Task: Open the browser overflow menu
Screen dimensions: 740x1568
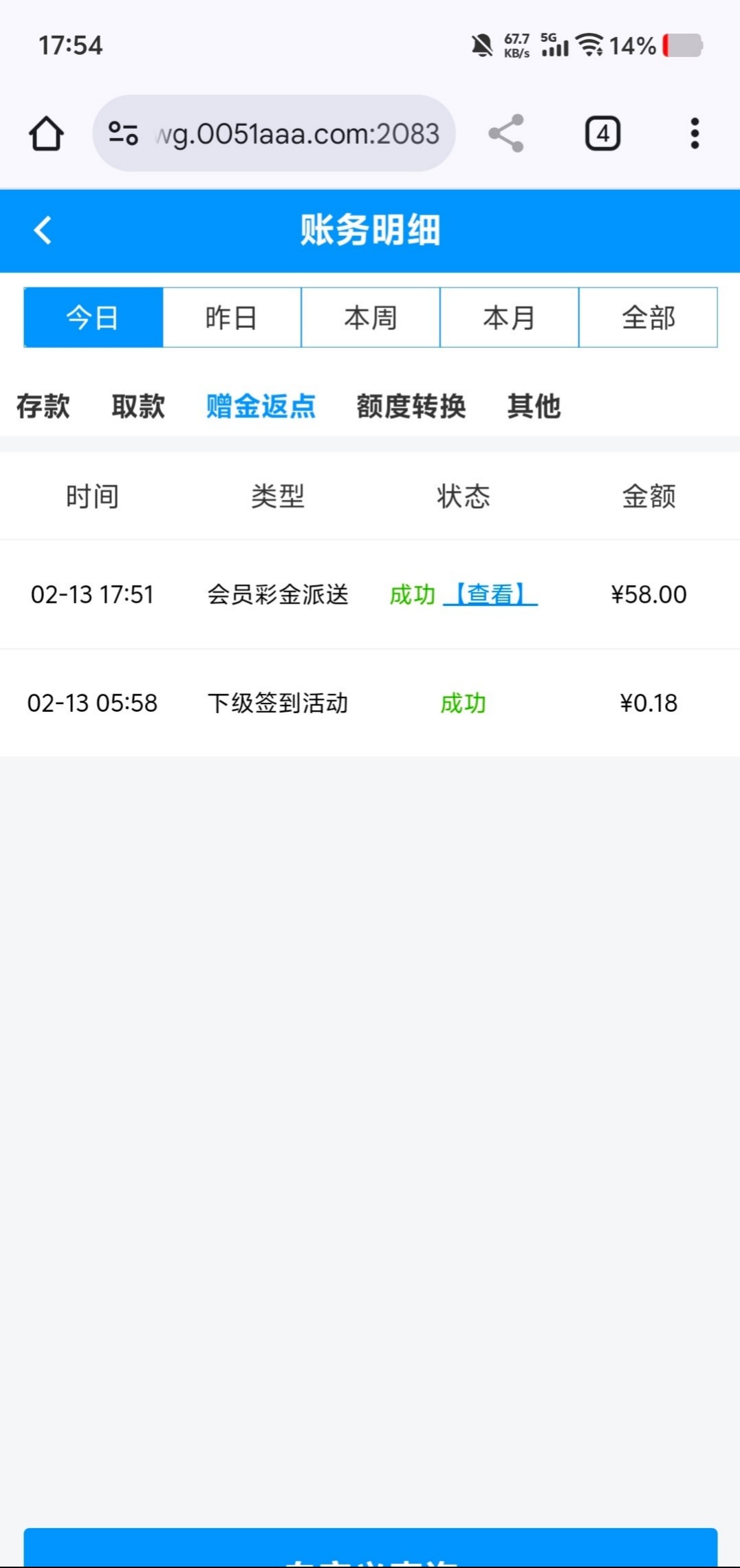Action: [695, 133]
